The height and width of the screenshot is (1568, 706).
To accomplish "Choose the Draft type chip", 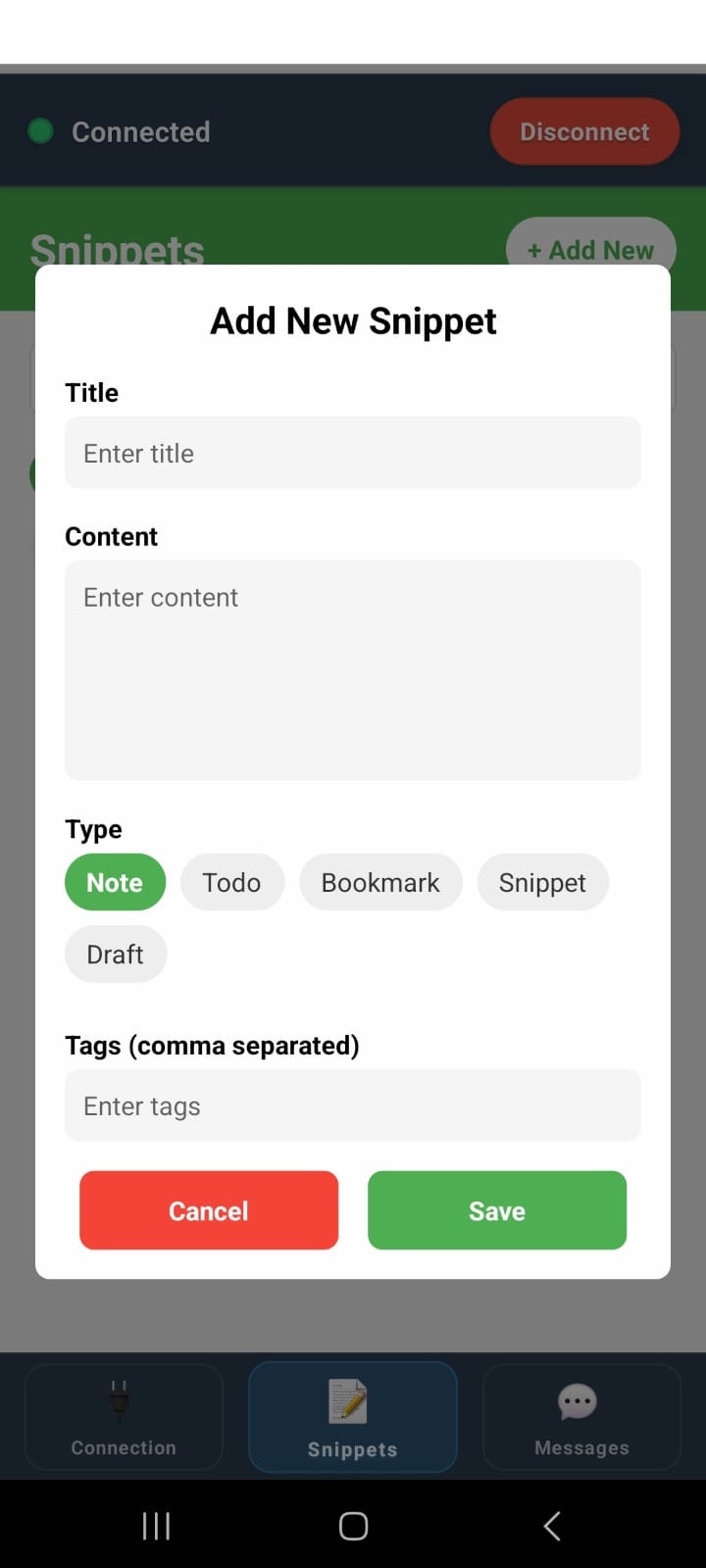I will (x=115, y=954).
